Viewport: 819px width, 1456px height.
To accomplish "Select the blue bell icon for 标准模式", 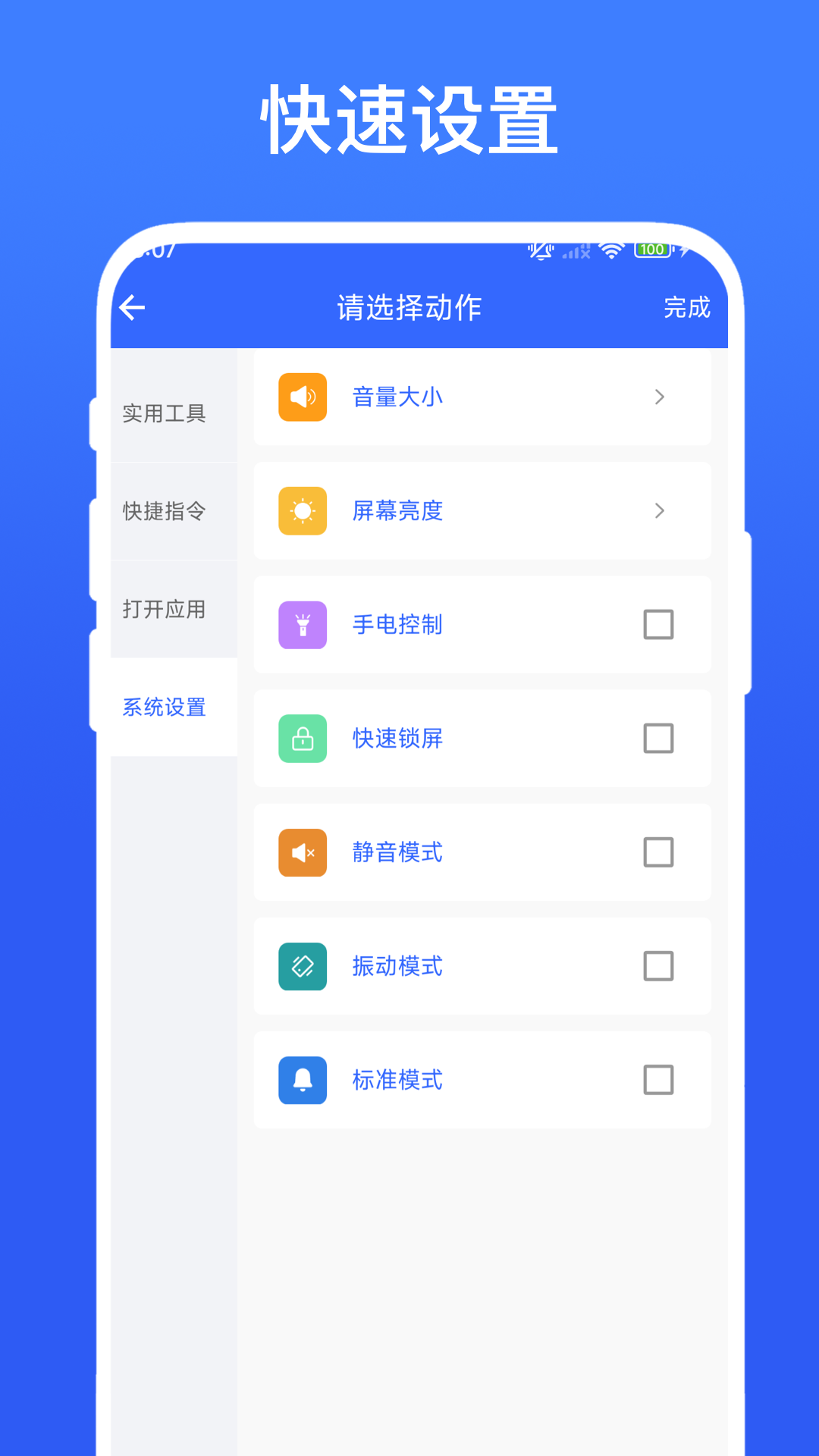I will tap(302, 1080).
